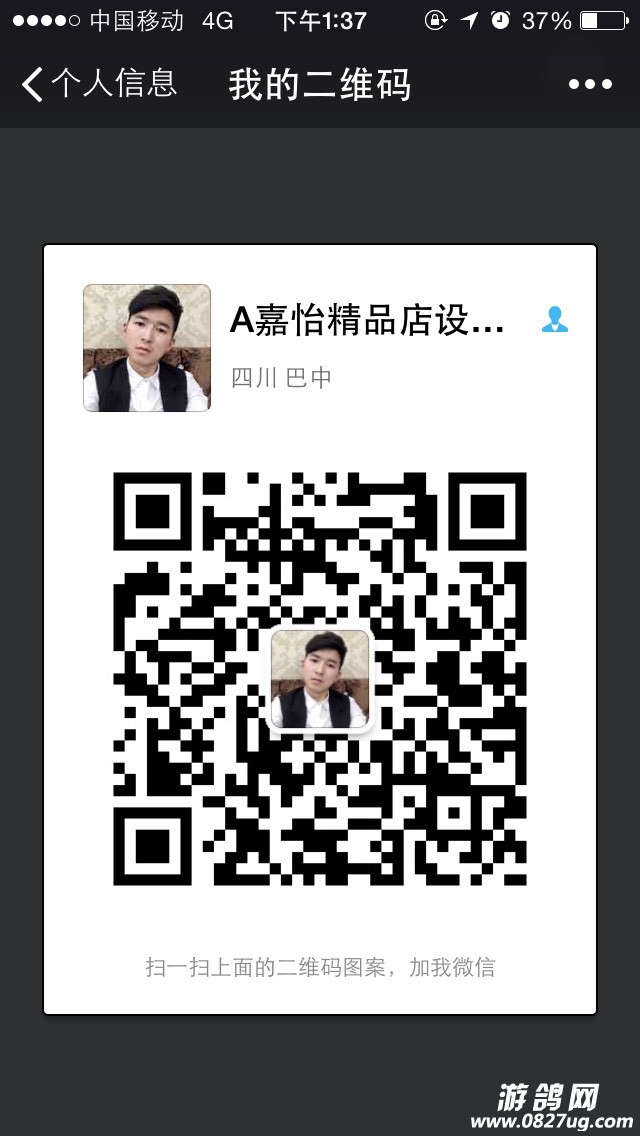Go back to 个人信息 page
640x1136 pixels.
(98, 84)
